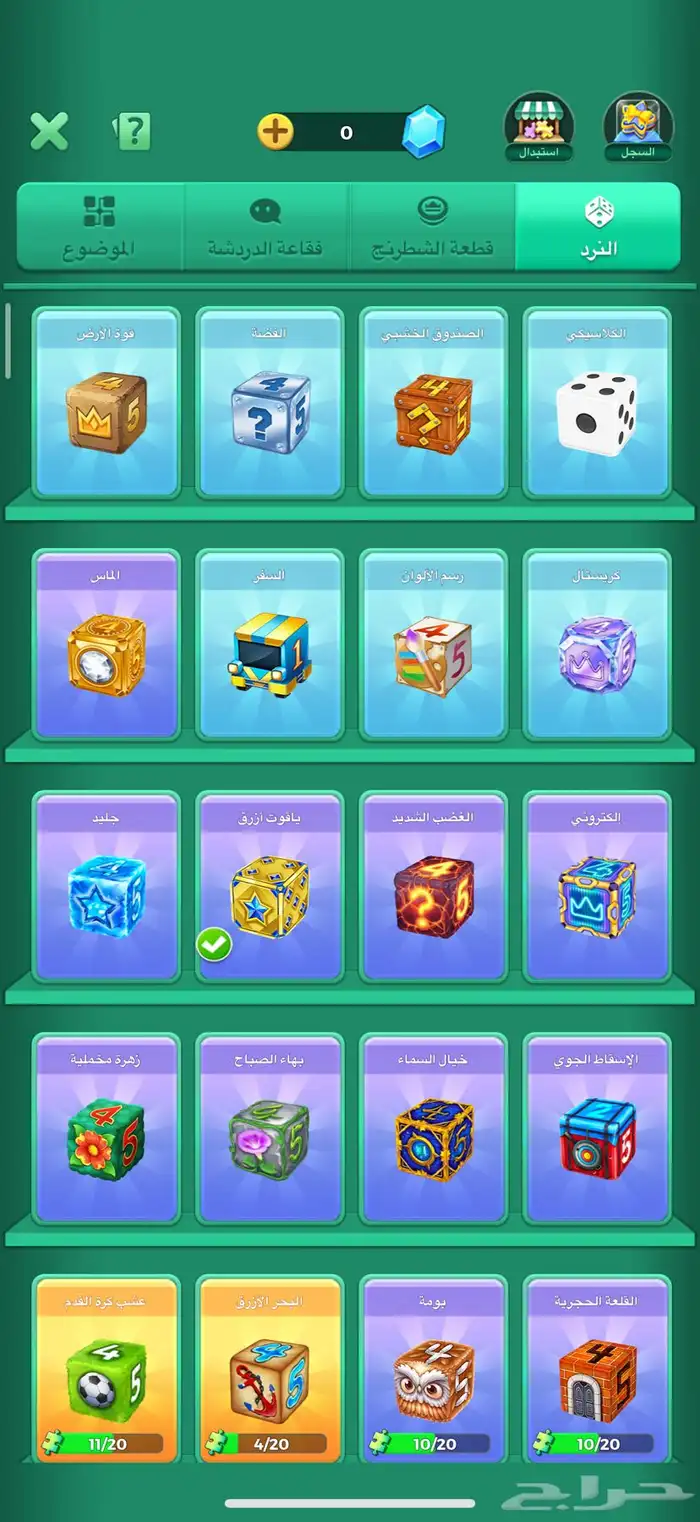Open the استبدال exchange shop
Viewport: 700px width, 1522px height.
coord(538,127)
